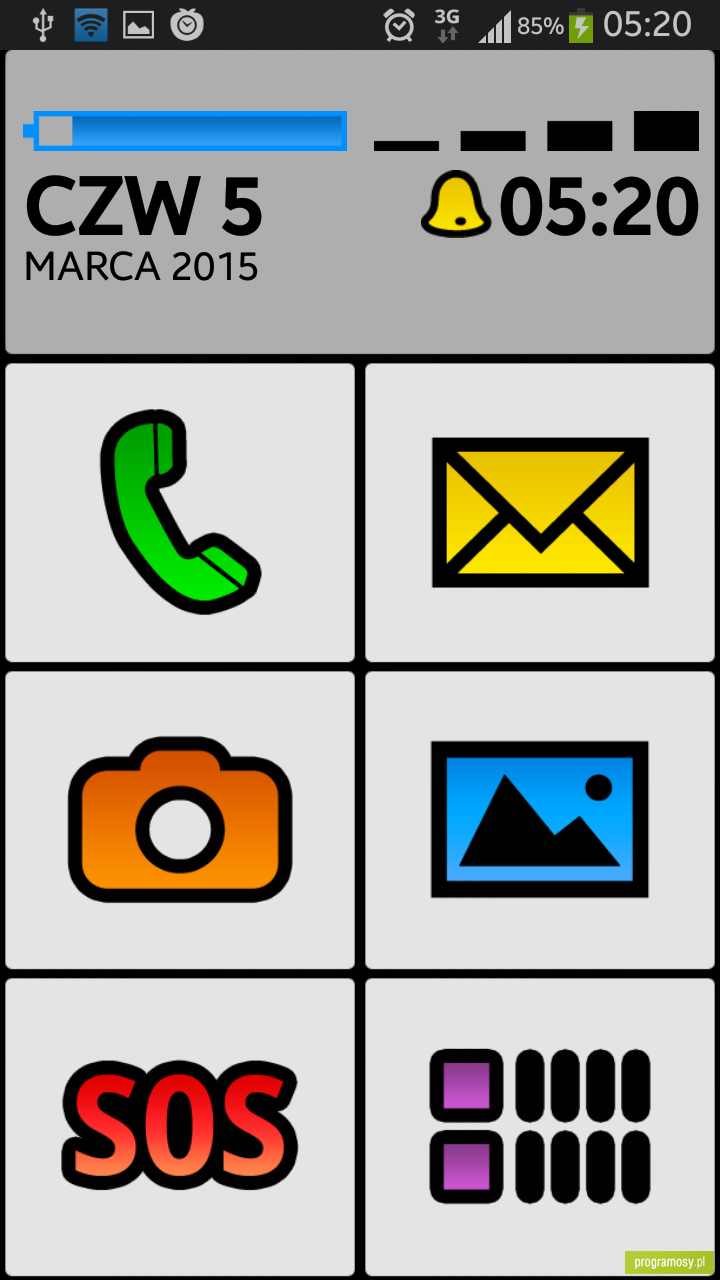
Task: Open the date and status panel
Action: [x=360, y=202]
